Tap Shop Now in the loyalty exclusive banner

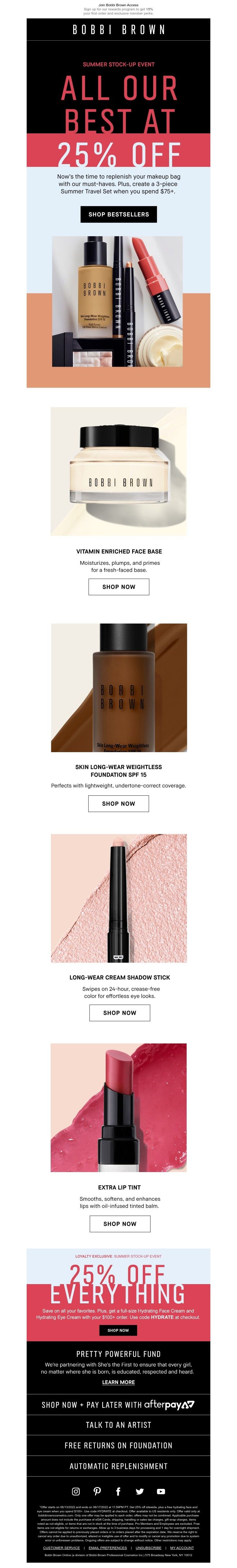(118, 1330)
